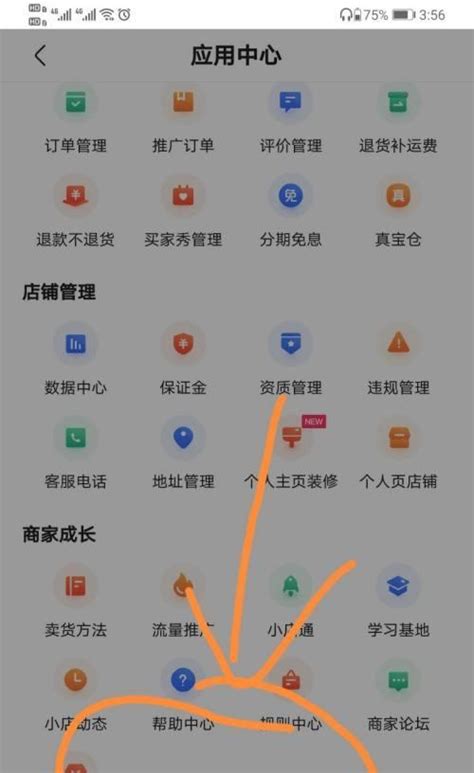Open 订单管理
Image resolution: width=474 pixels, height=773 pixels.
click(75, 120)
